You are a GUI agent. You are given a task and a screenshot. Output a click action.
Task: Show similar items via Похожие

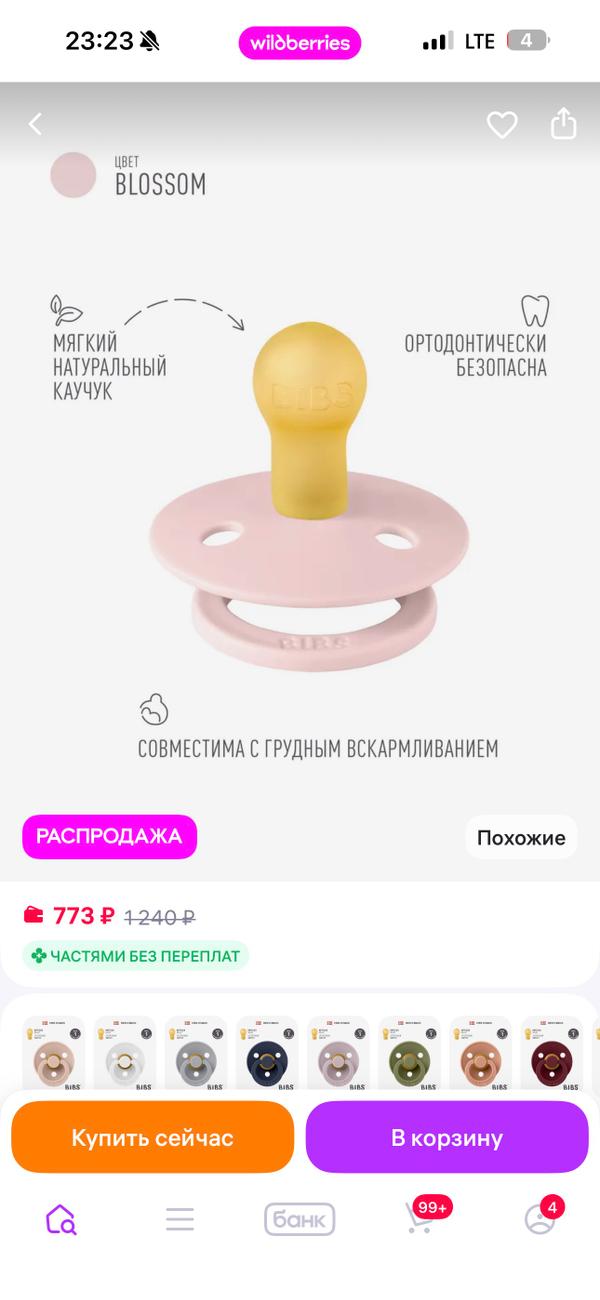[x=521, y=838]
